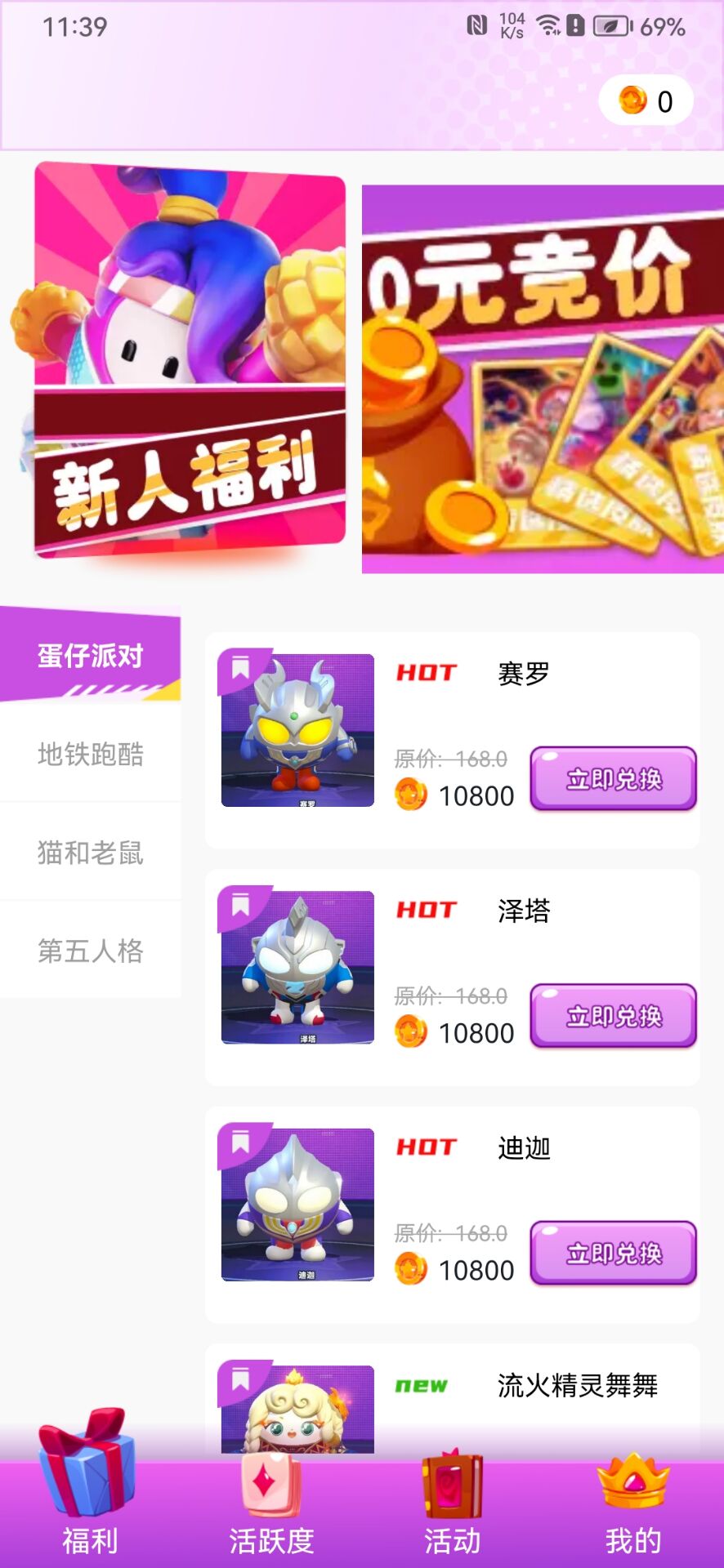Redeem the 泽塔 skin now
724x1568 pixels.
[613, 1016]
